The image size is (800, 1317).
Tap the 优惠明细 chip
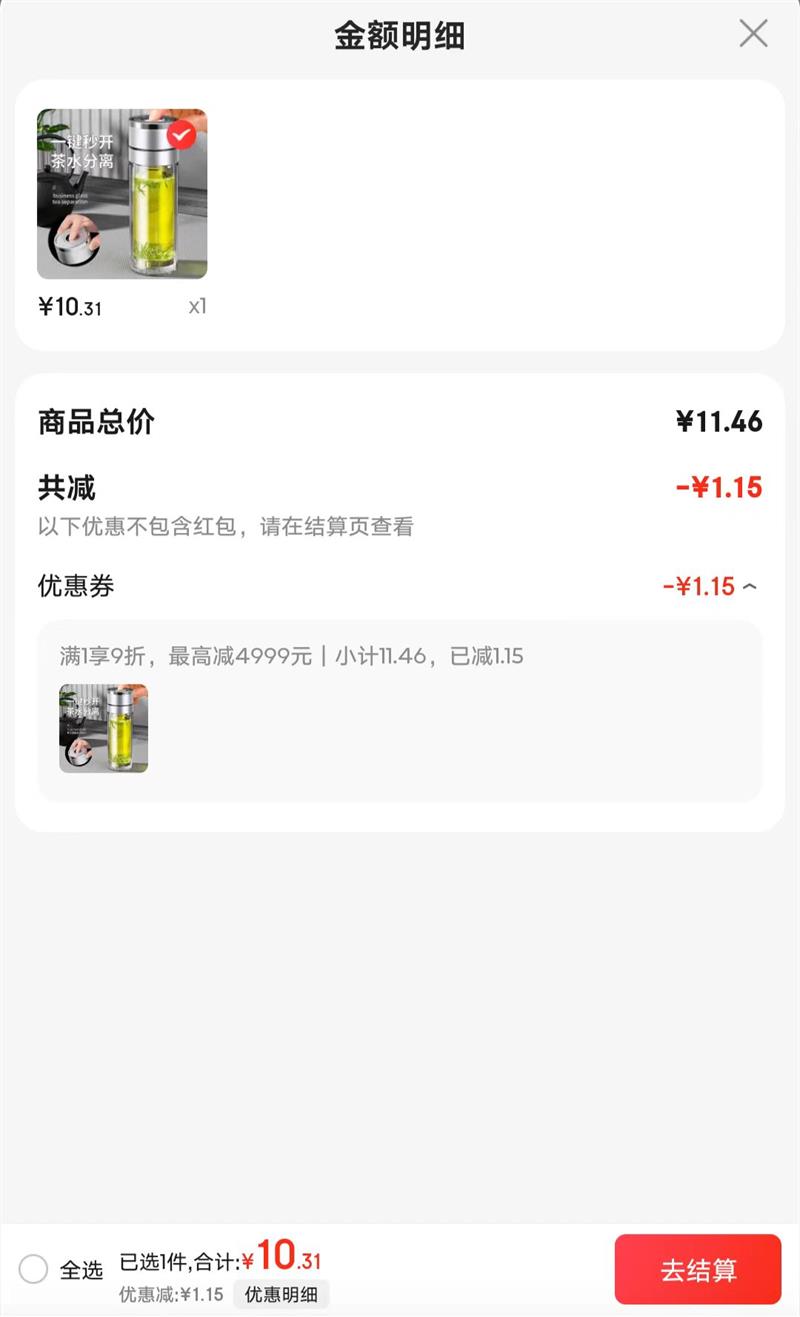tap(281, 1294)
